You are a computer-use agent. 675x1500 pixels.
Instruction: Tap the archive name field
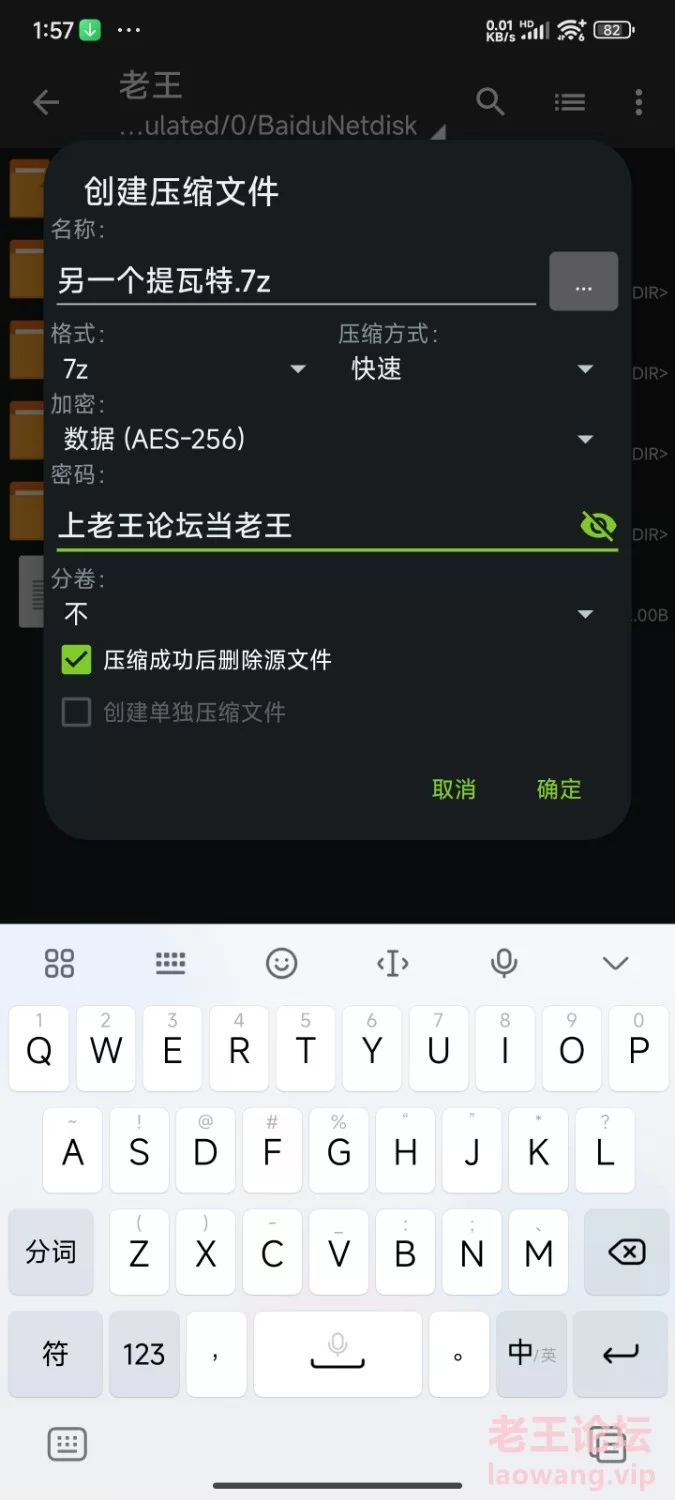tap(296, 281)
